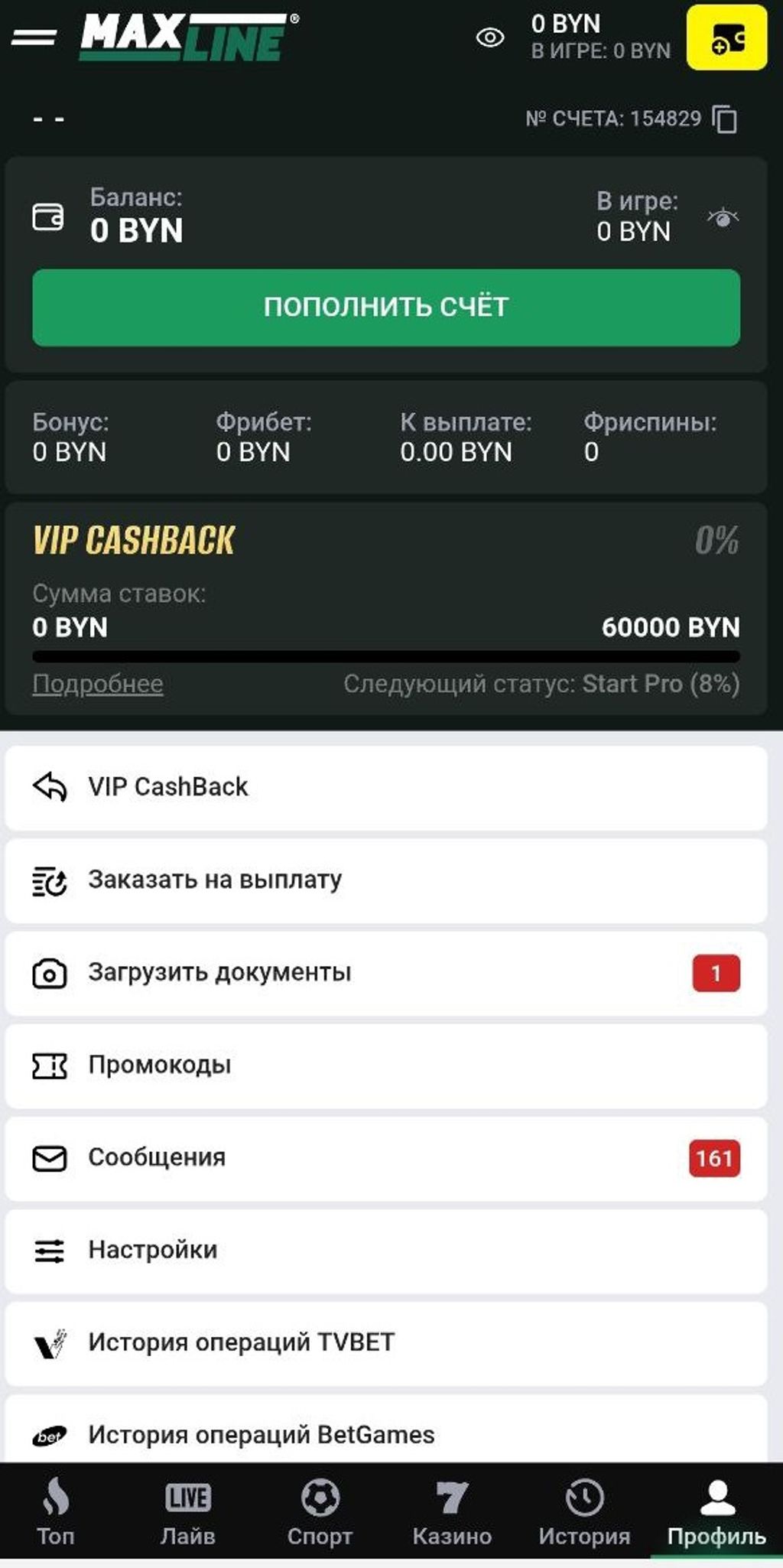The image size is (783, 1568).
Task: Toggle balance visibility eye in header
Action: (489, 37)
